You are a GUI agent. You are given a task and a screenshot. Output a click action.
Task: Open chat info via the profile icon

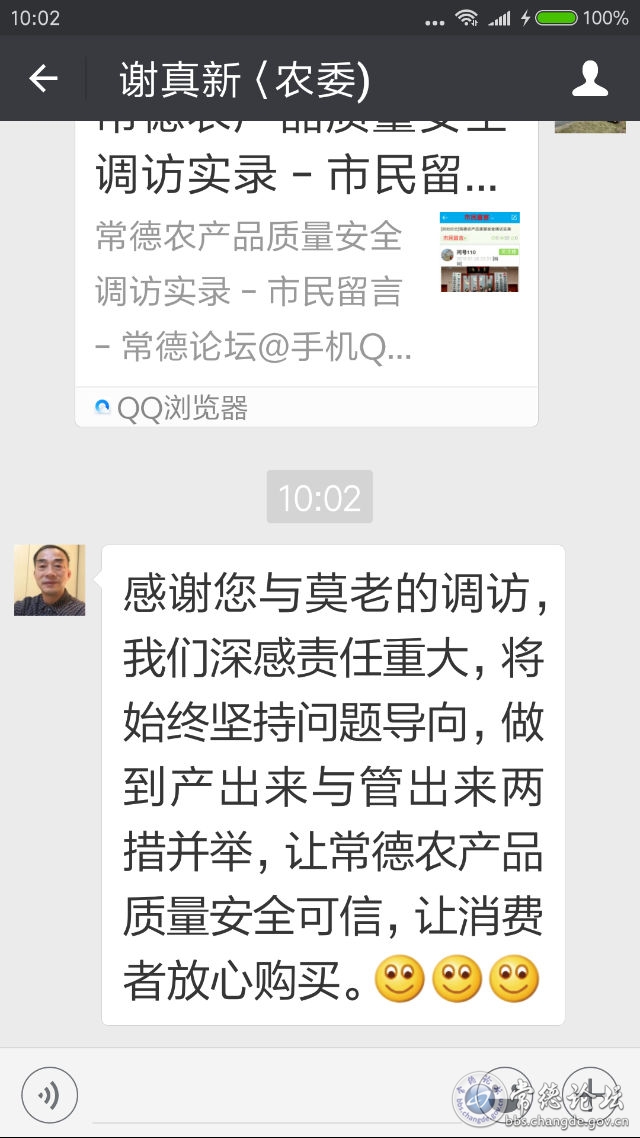(589, 79)
